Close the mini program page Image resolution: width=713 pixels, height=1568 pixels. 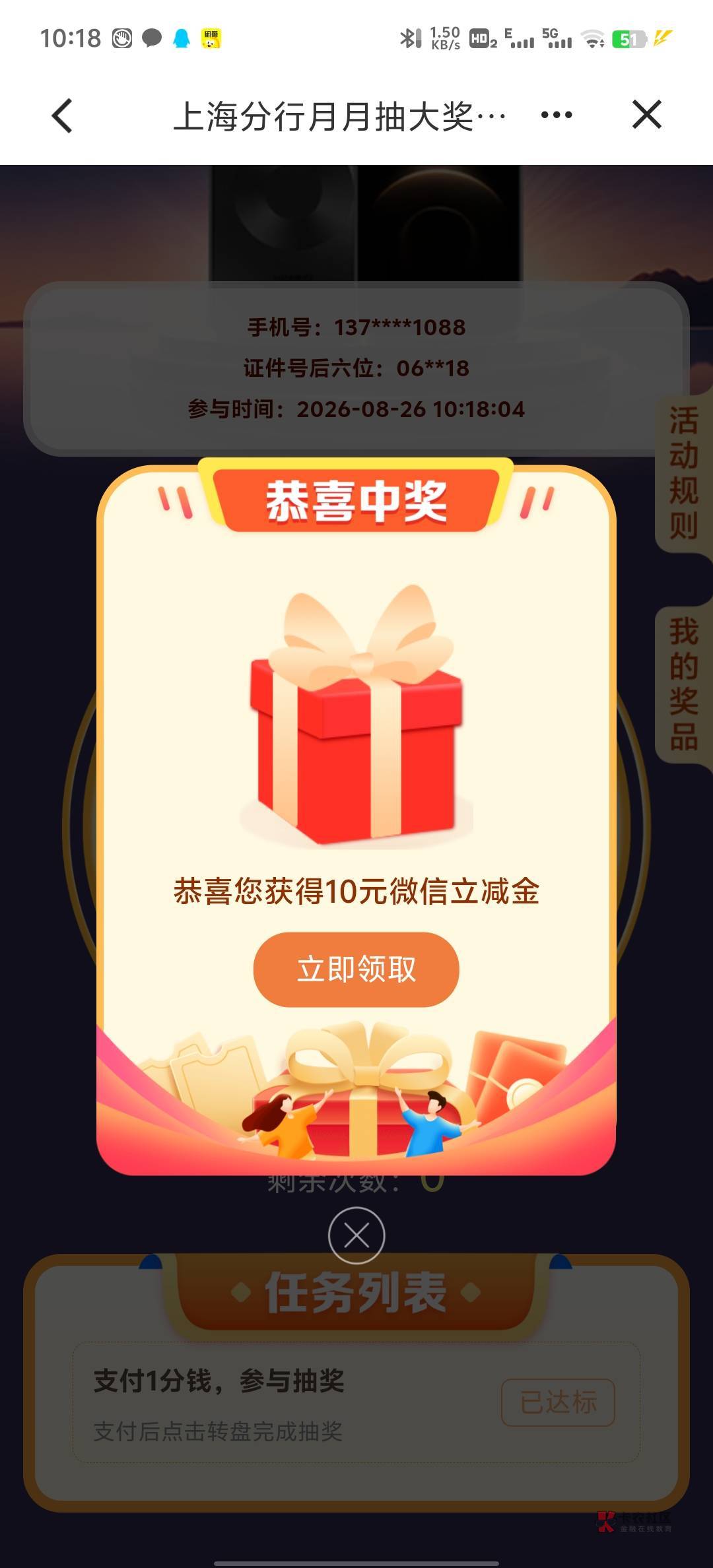[x=646, y=115]
